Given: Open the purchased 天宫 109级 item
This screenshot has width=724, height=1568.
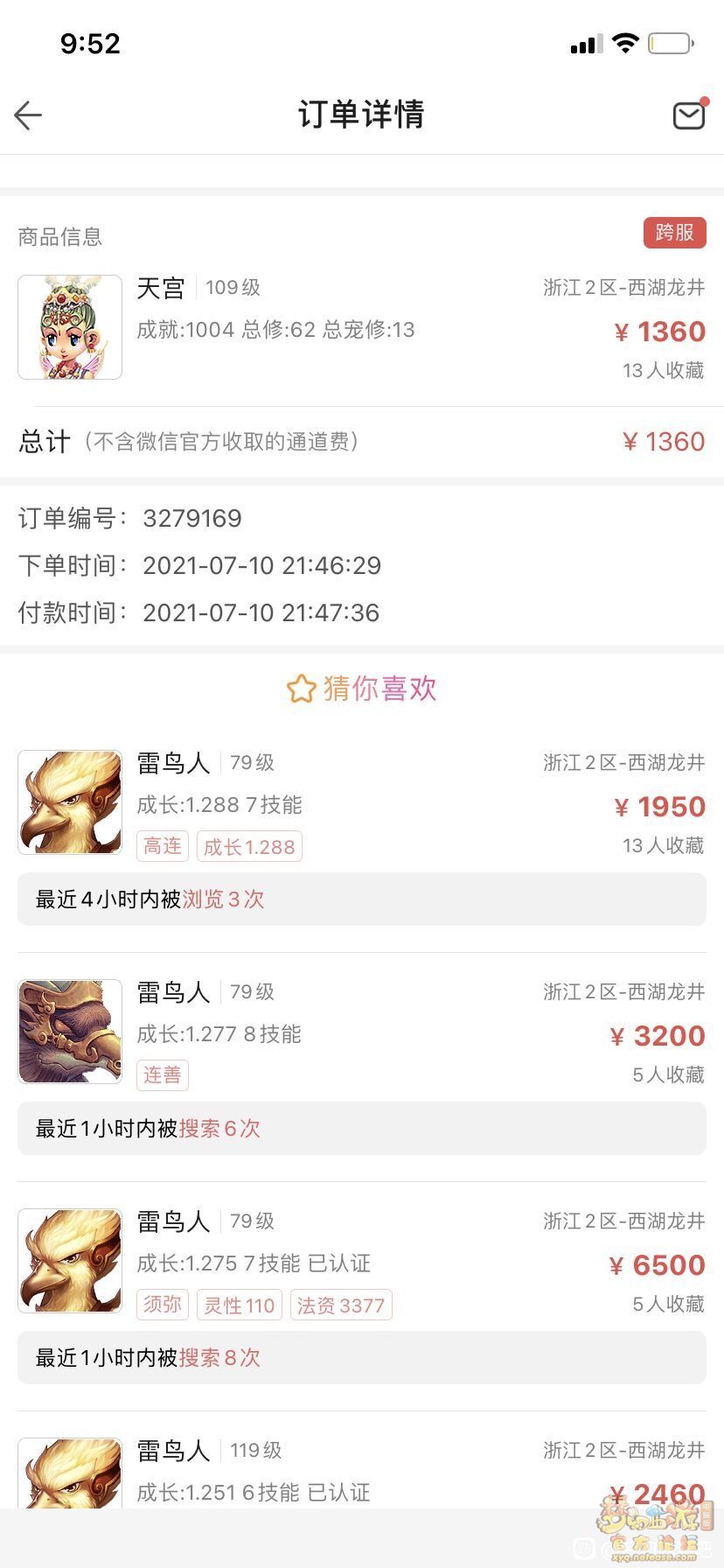Looking at the screenshot, I should [x=360, y=328].
